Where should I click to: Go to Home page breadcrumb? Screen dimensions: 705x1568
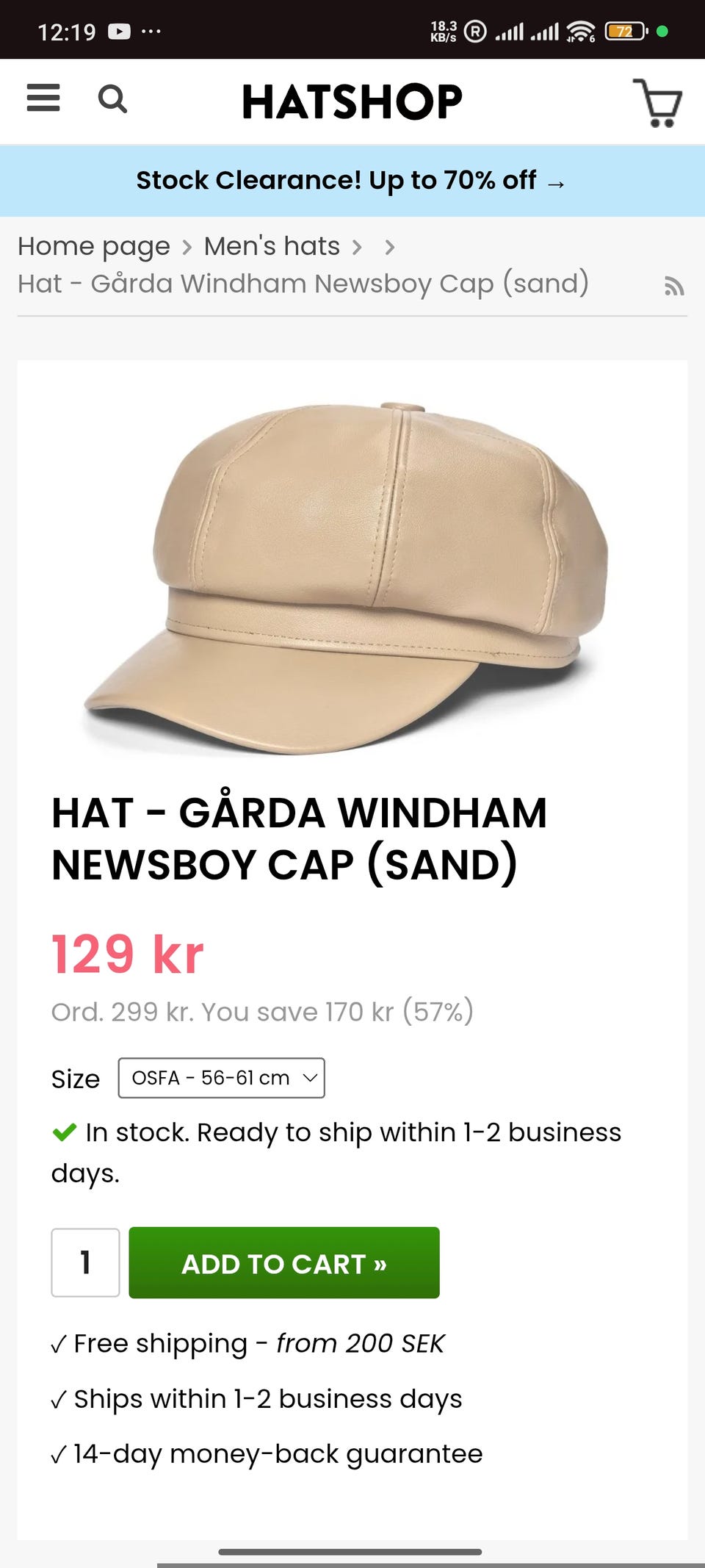coord(94,246)
